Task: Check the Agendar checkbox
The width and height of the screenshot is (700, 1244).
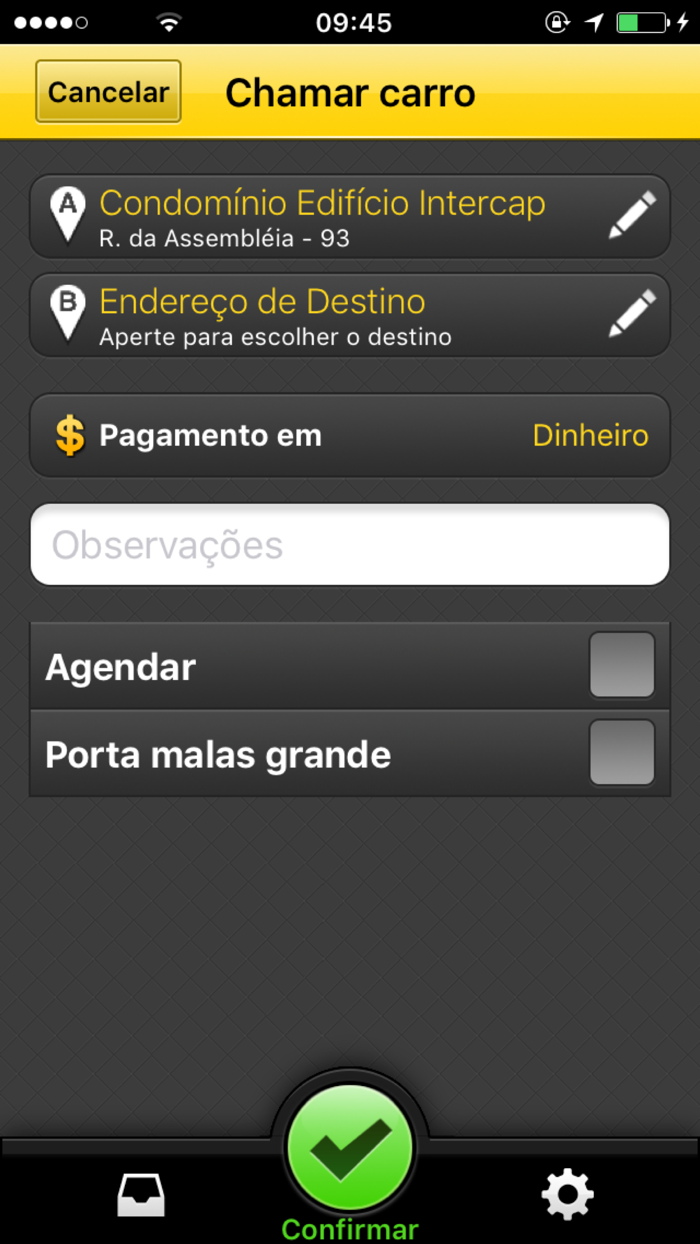Action: pyautogui.click(x=621, y=665)
